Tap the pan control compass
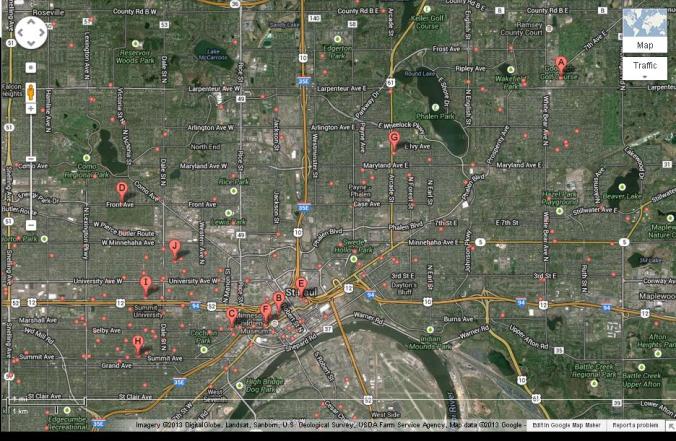The image size is (676, 441). 30,34
